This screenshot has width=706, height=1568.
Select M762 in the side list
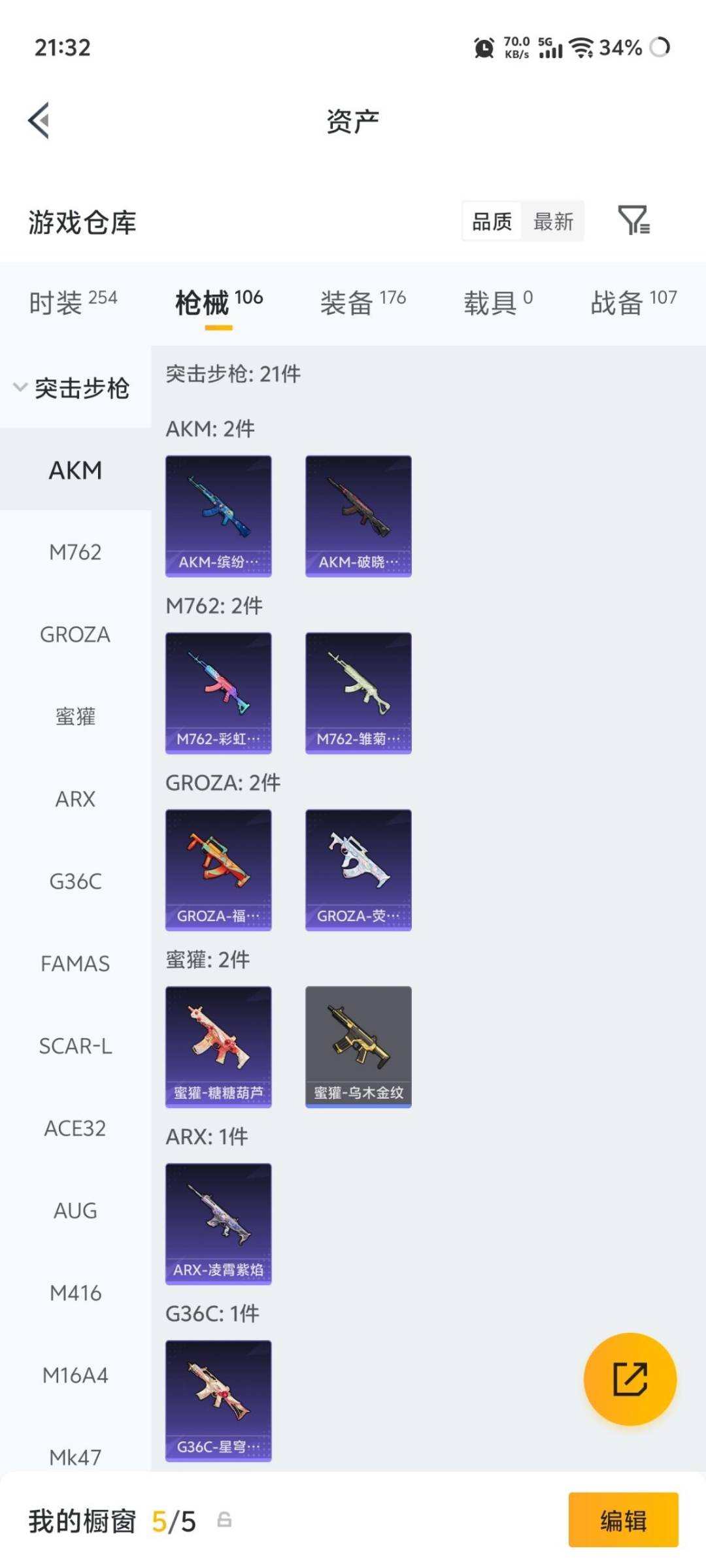pos(75,552)
